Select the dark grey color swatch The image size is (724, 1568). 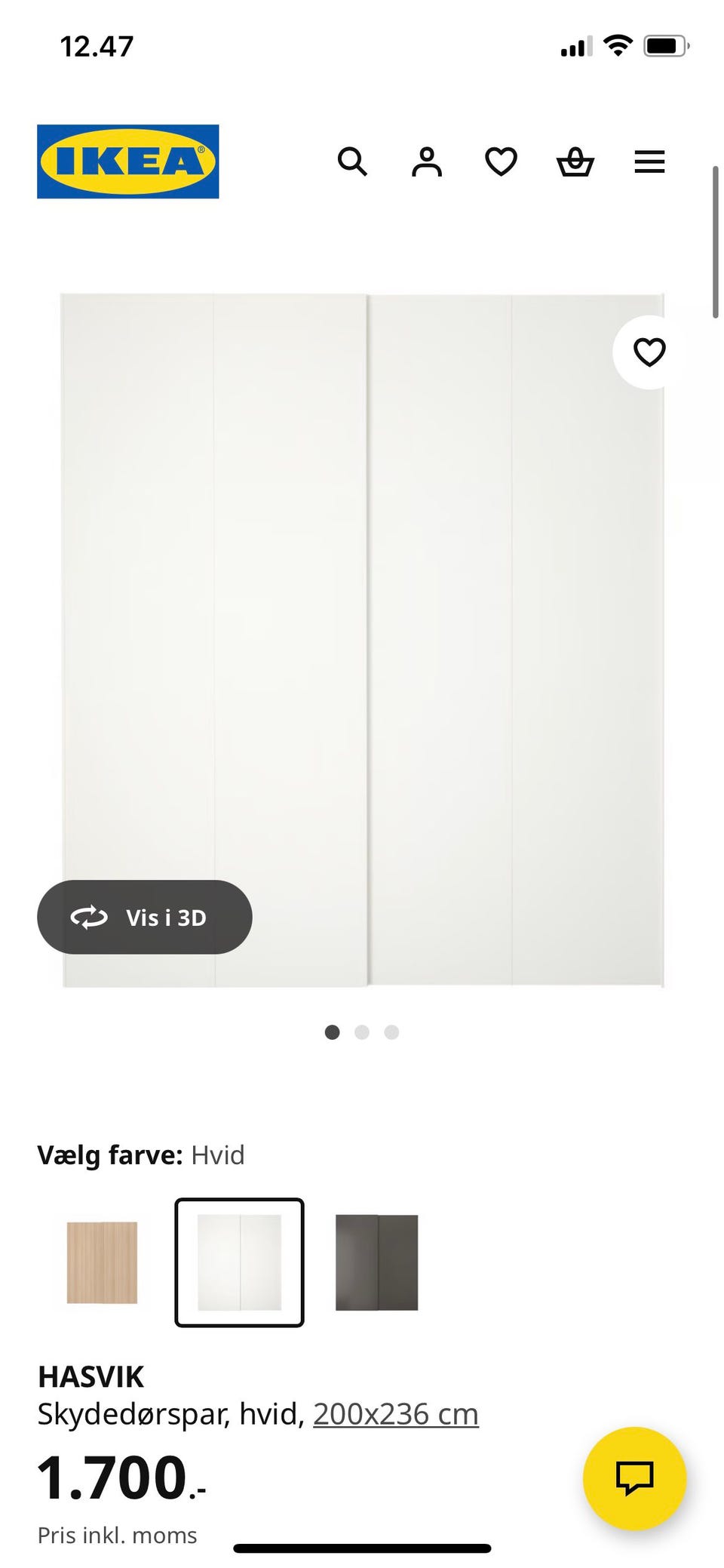pyautogui.click(x=376, y=1262)
